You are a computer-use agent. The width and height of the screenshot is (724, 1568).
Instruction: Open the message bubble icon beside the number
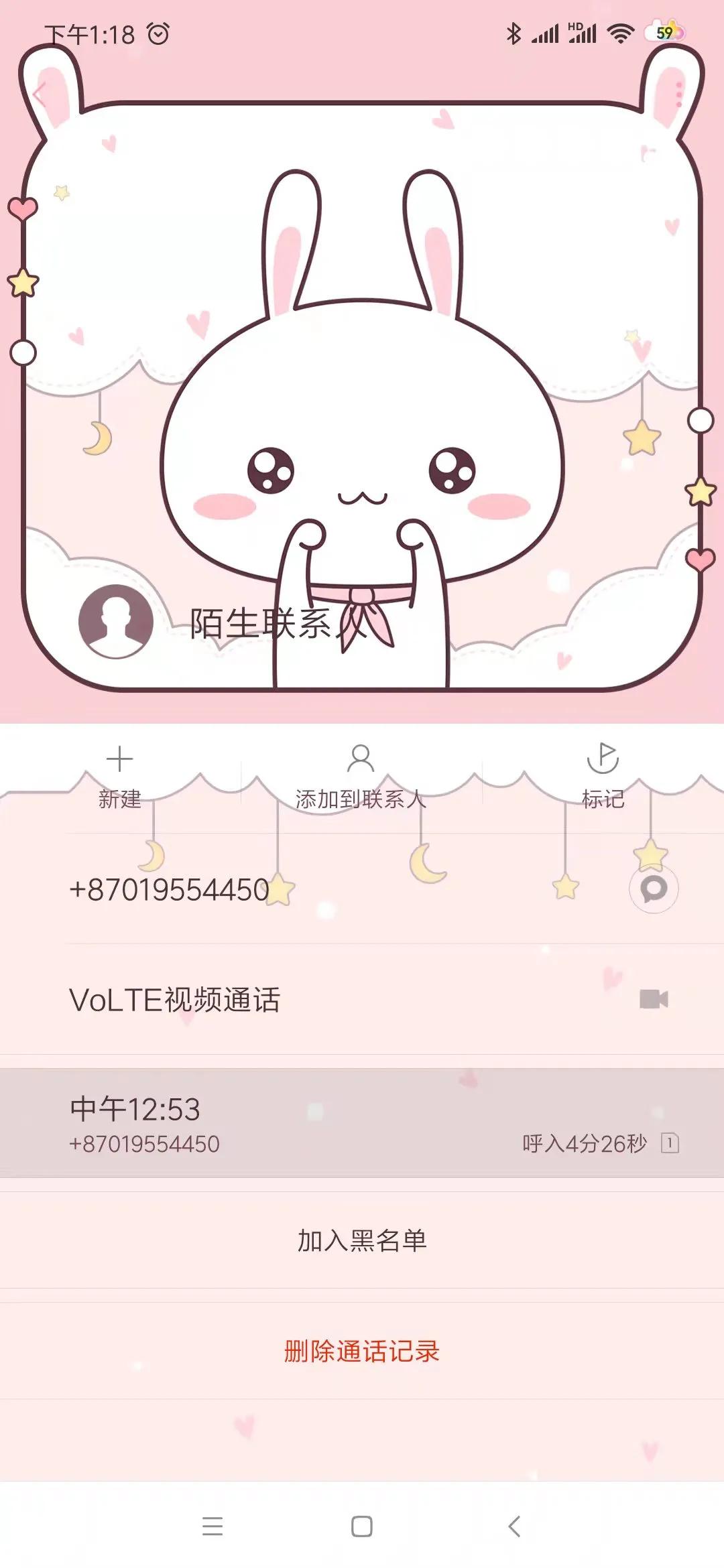652,887
